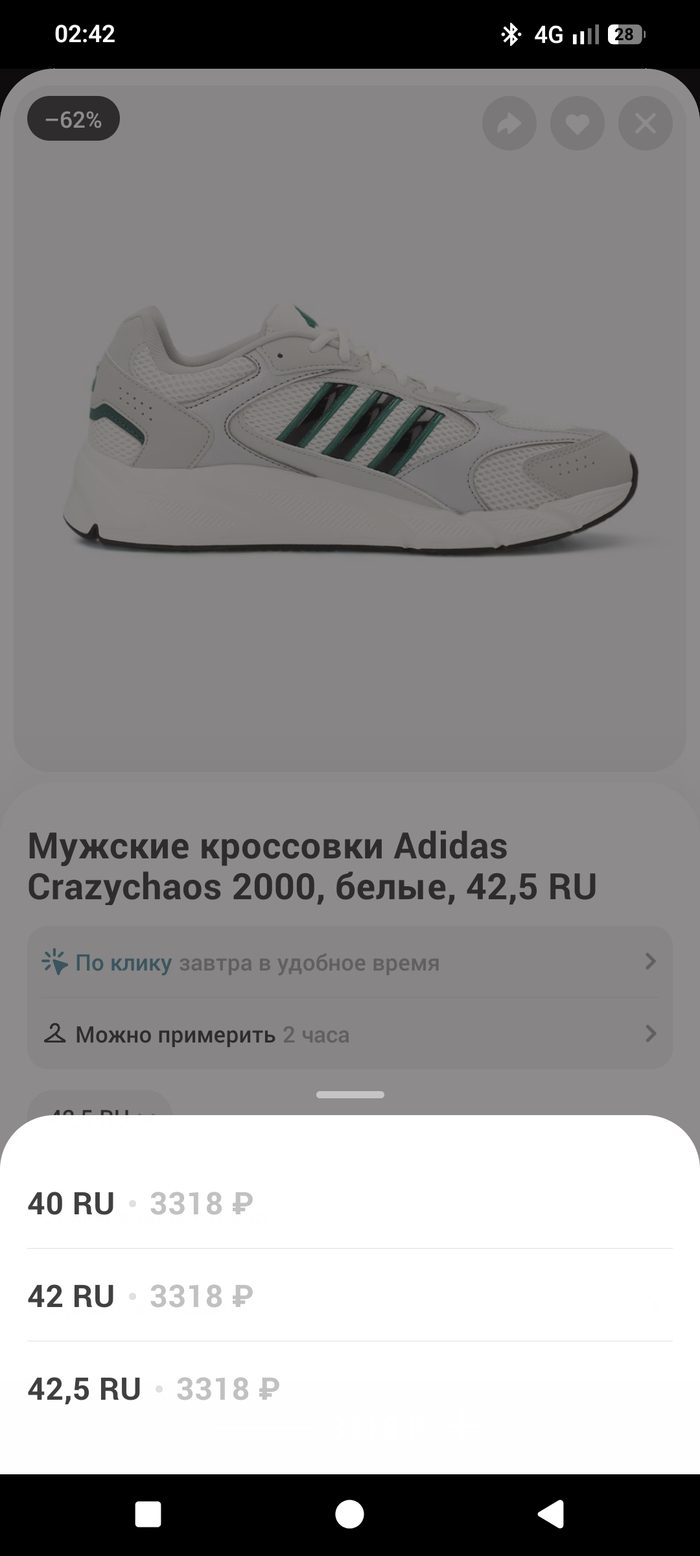Go back with the system back button
The image size is (700, 1556).
click(551, 1514)
